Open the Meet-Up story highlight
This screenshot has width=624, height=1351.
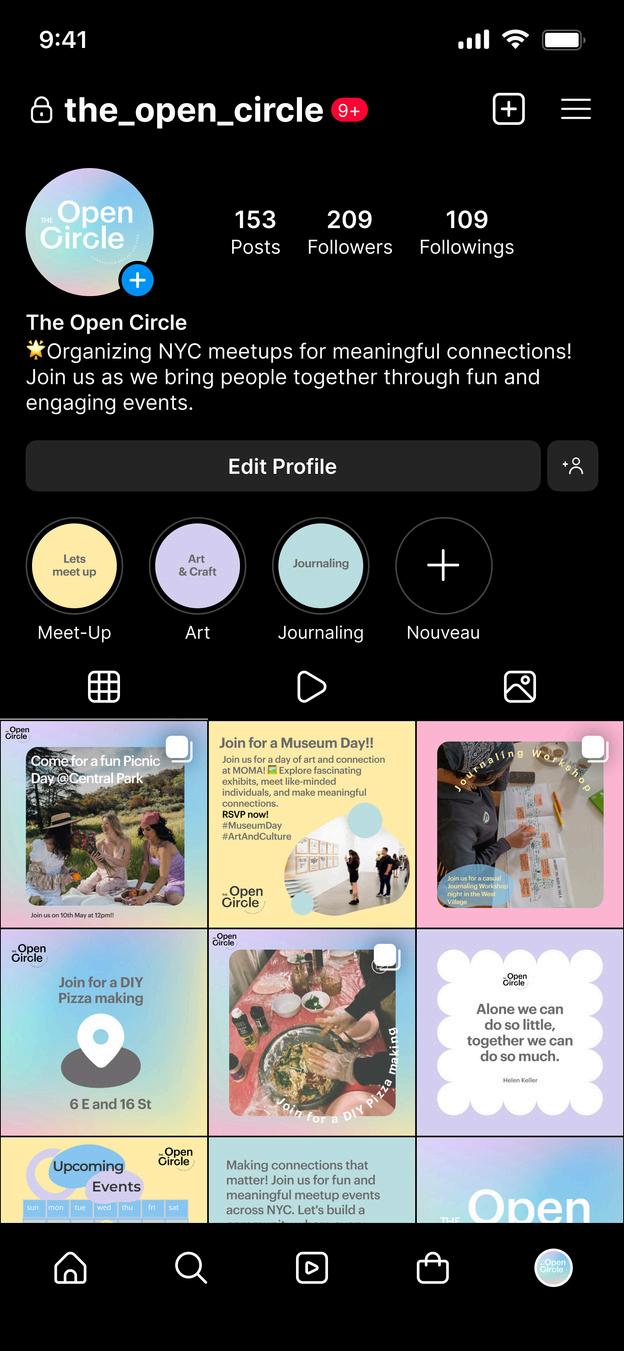click(74, 566)
